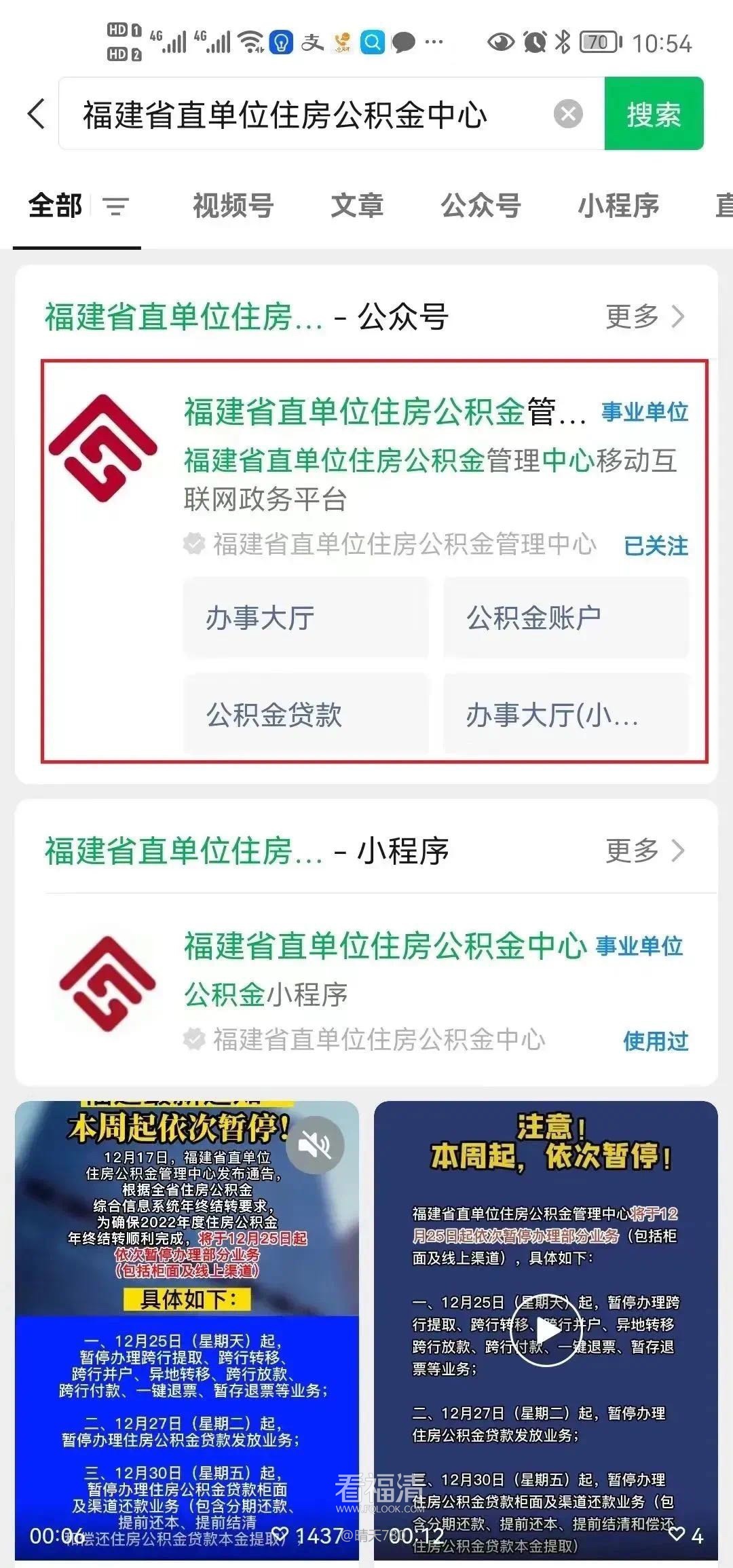The height and width of the screenshot is (1568, 733).
Task: Open the filter icon next to 全部
Action: [x=115, y=206]
